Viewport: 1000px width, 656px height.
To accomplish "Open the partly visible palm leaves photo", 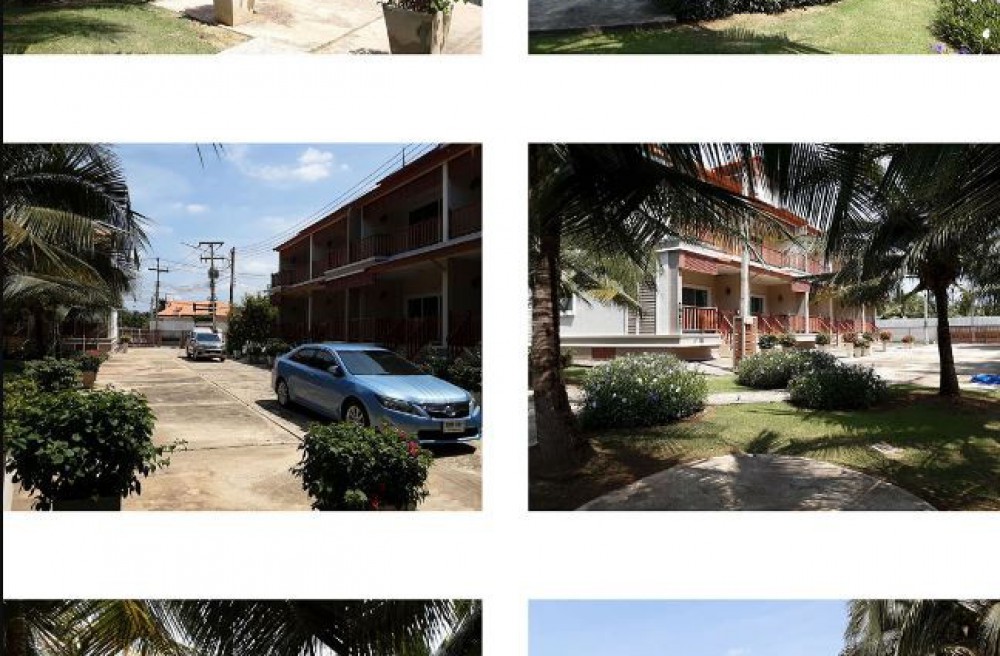I will tap(242, 628).
